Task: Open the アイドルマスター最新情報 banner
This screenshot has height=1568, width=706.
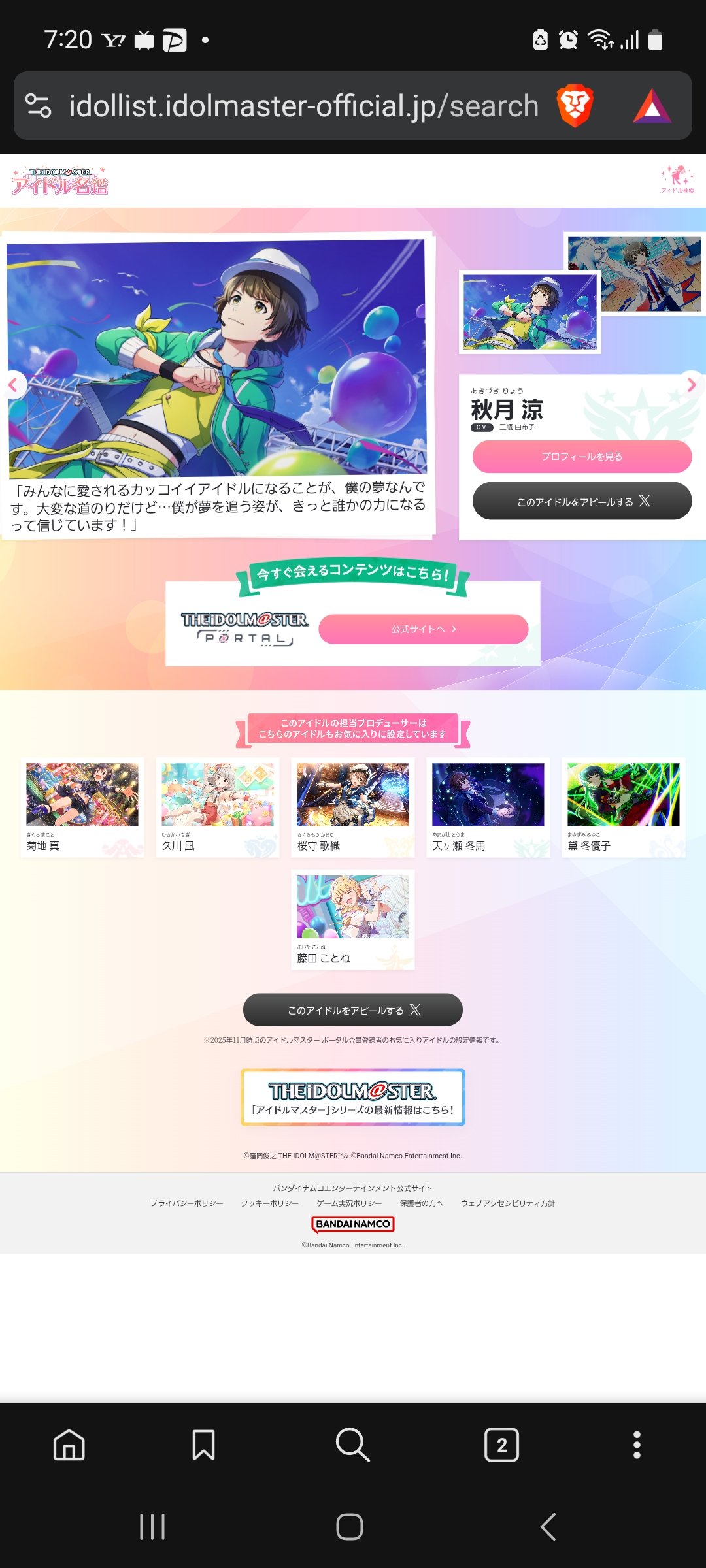Action: [353, 1098]
